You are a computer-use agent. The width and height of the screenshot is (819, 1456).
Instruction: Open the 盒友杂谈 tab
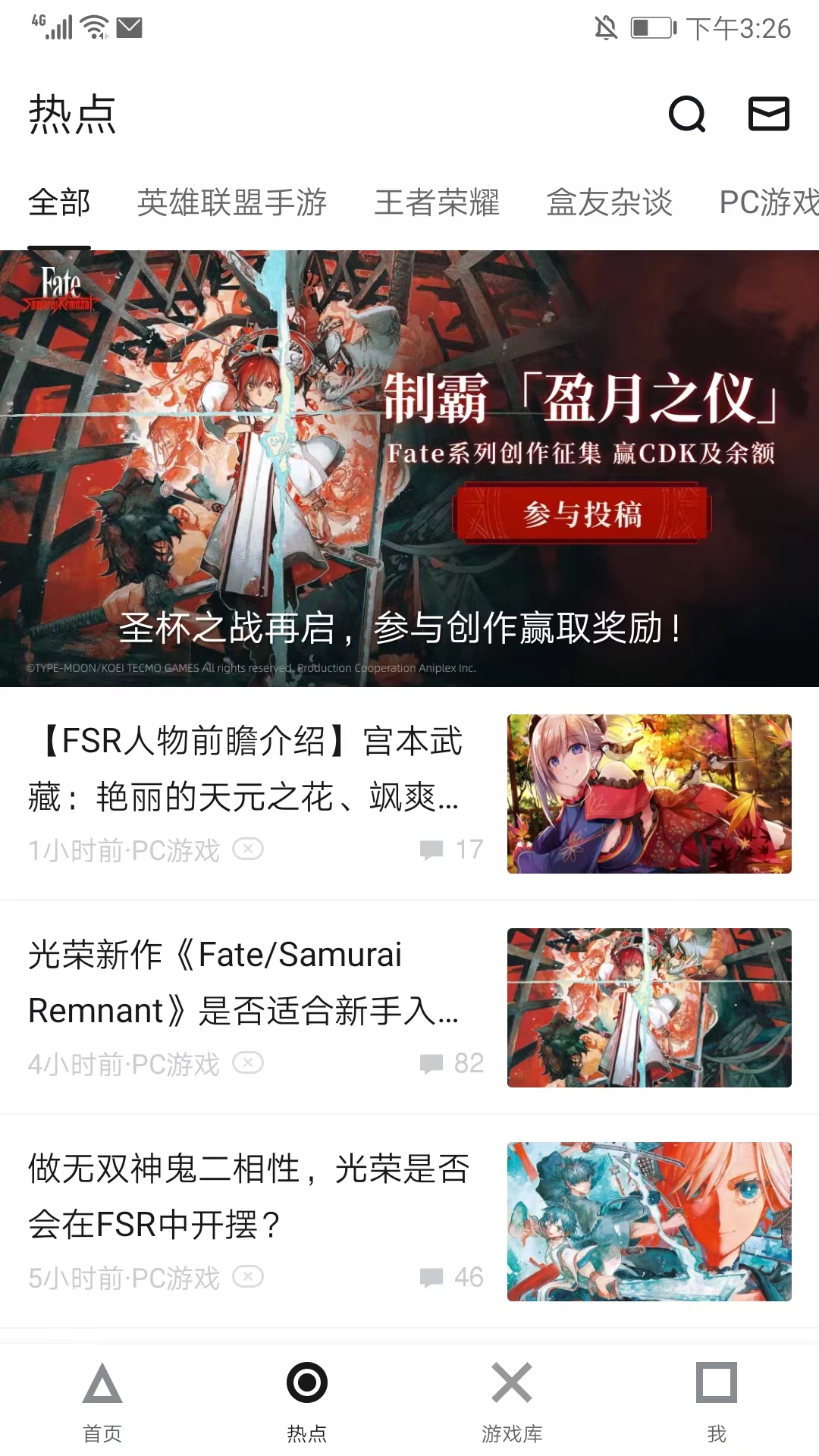[610, 202]
